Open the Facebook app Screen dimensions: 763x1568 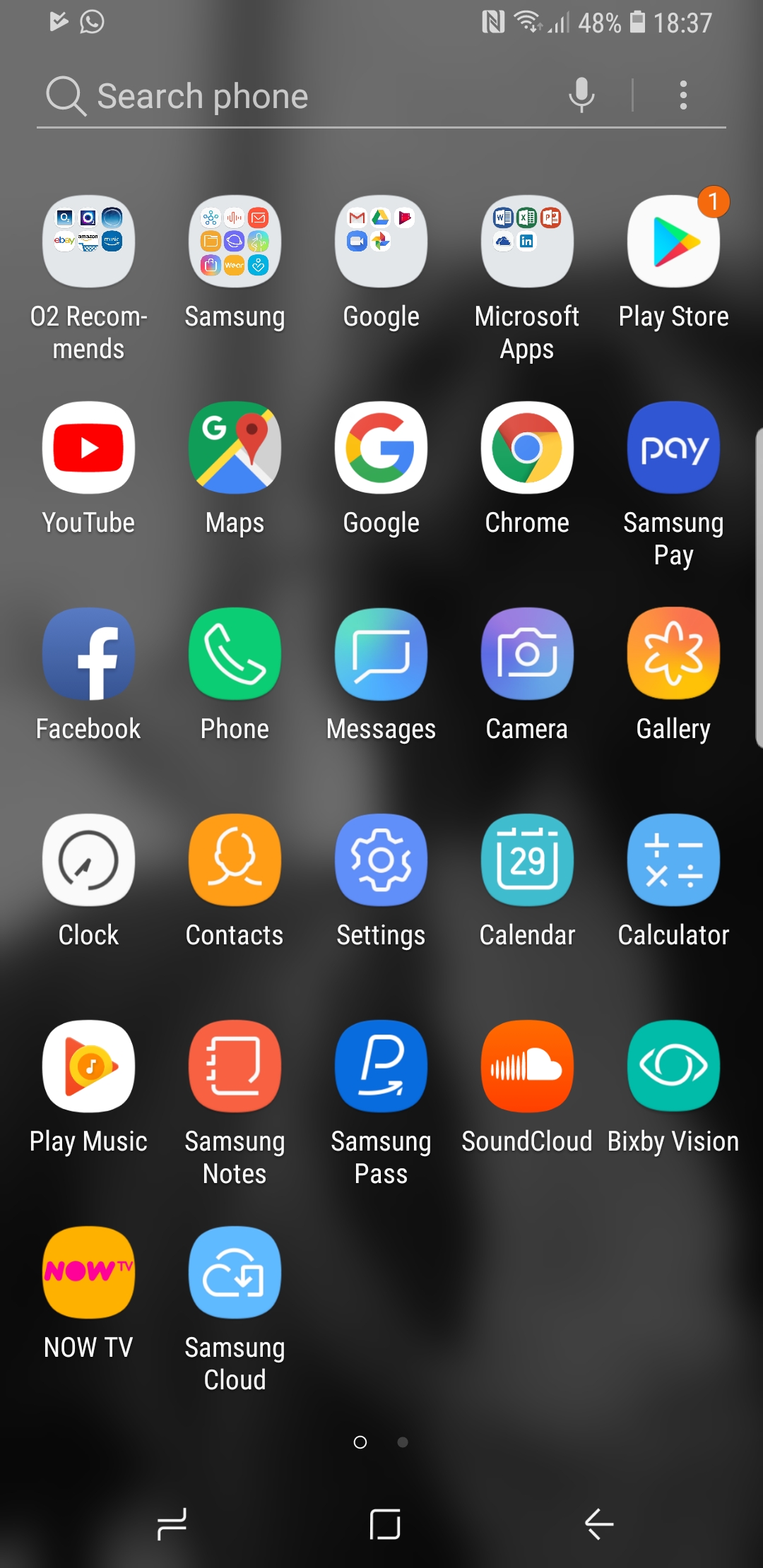coord(88,654)
